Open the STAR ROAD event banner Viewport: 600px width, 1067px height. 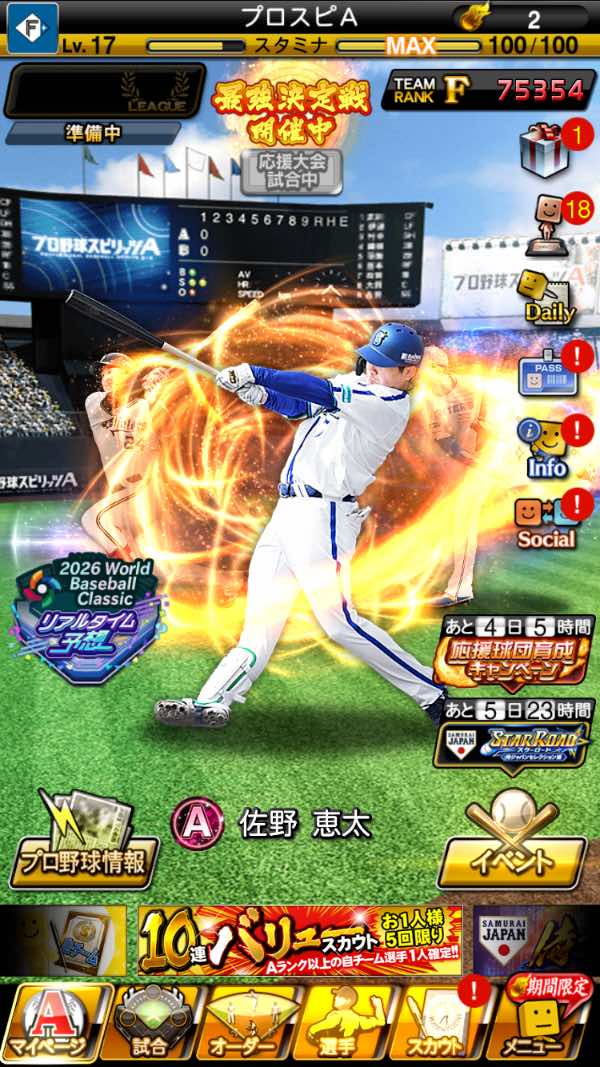(x=514, y=740)
